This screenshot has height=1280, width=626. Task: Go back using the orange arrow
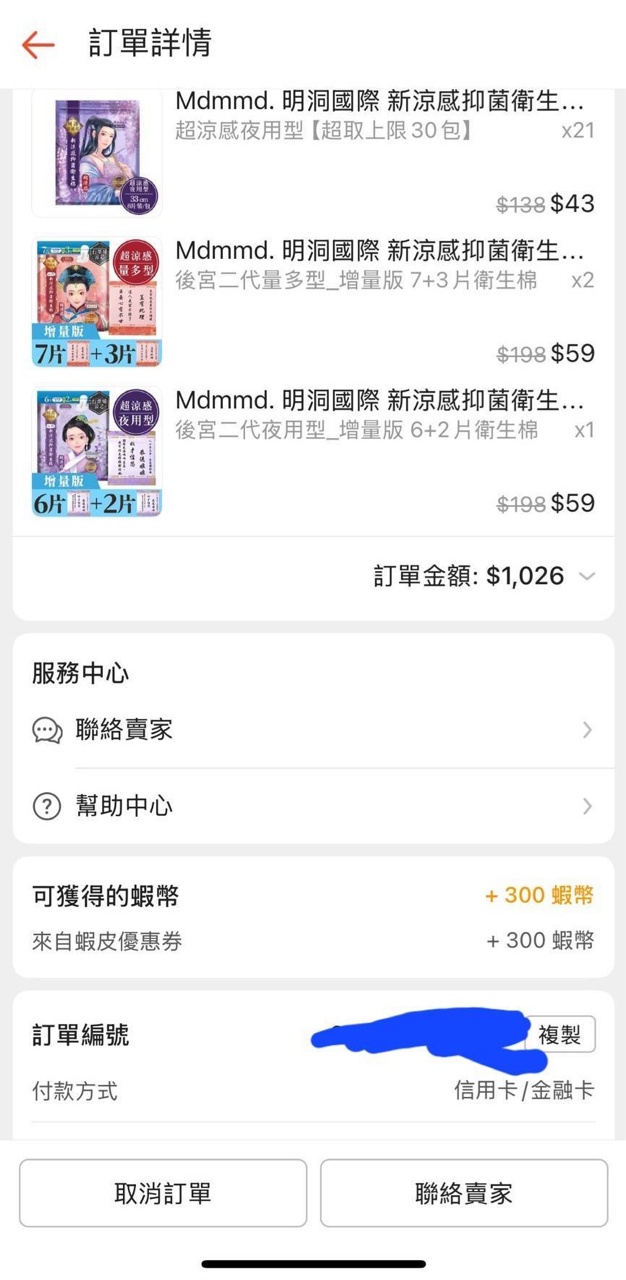tap(38, 45)
